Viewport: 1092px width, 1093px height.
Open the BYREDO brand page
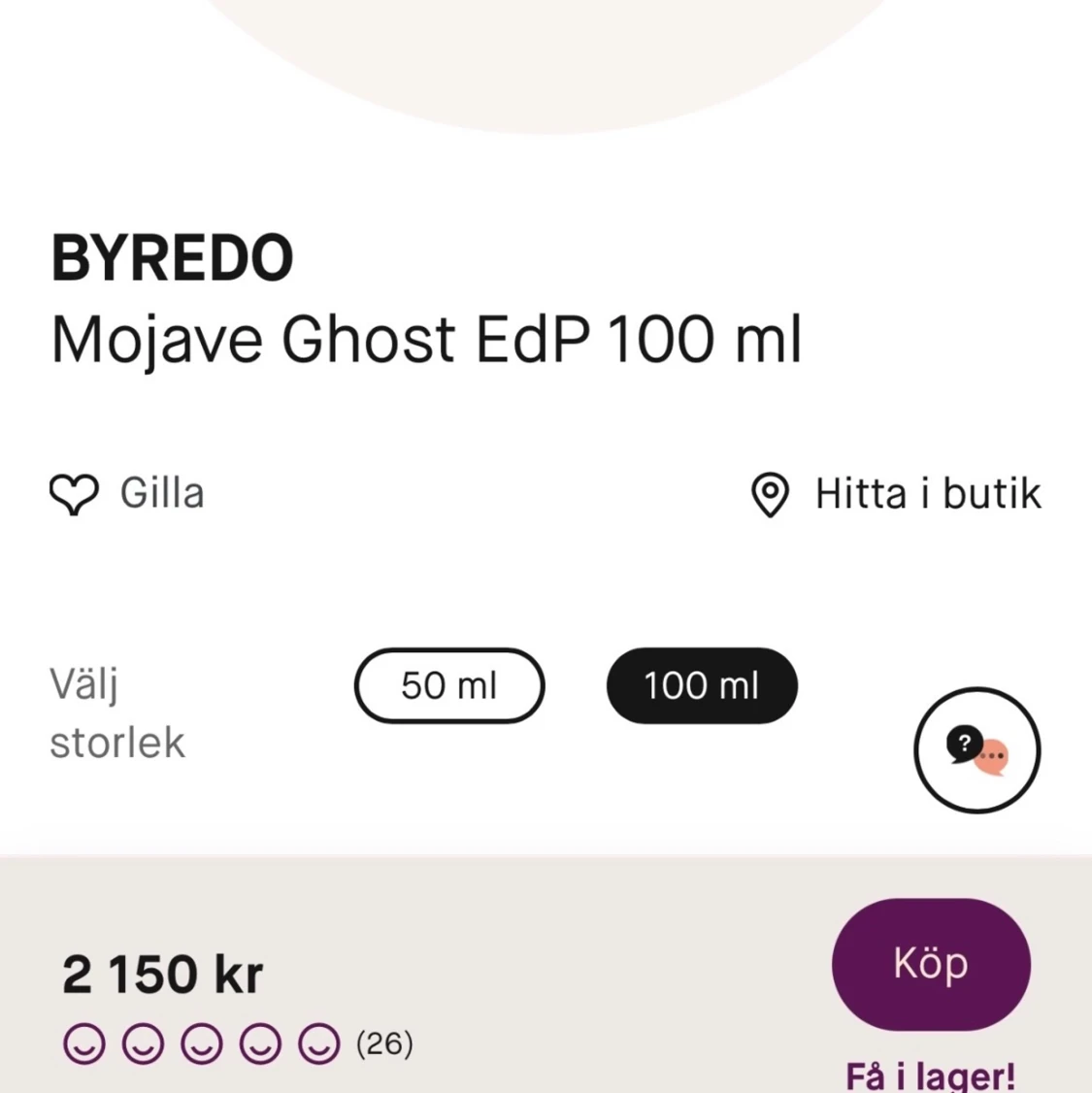[171, 256]
